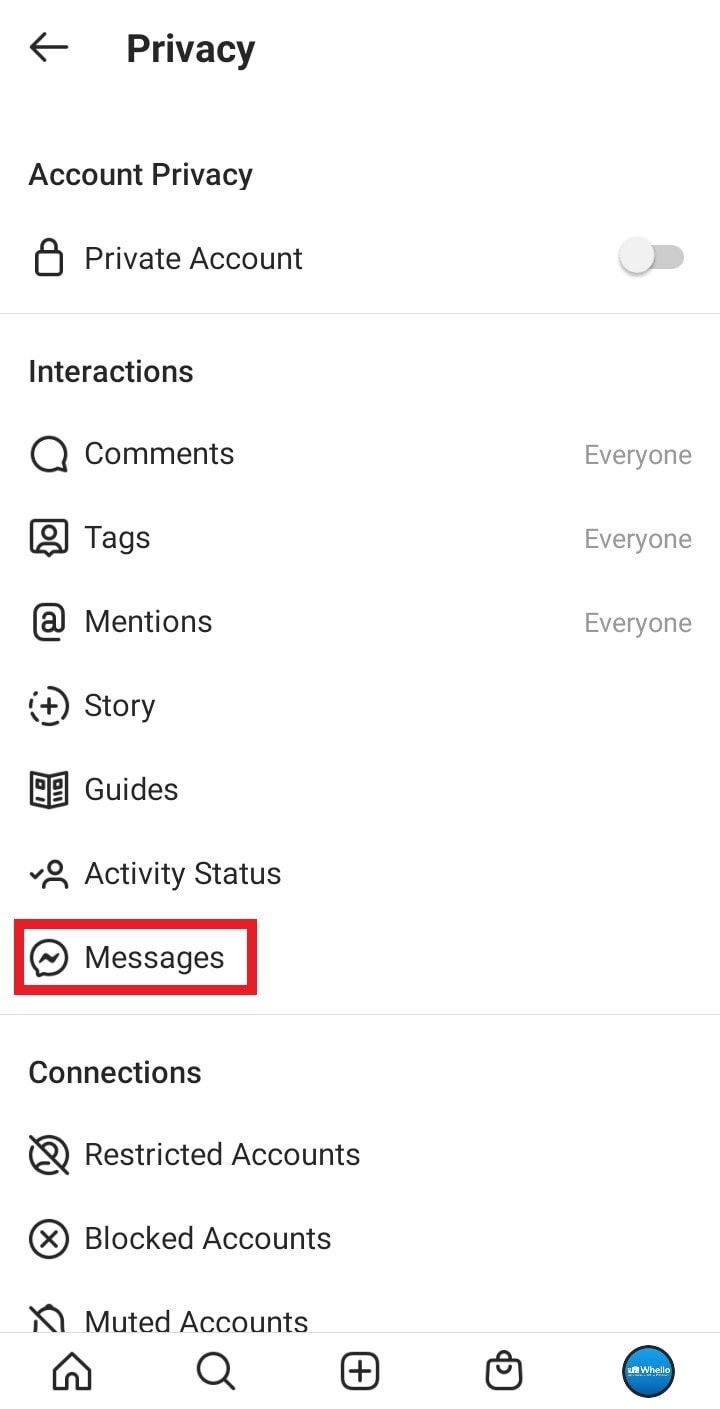Switch to the Shop tab
This screenshot has width=720, height=1409.
point(504,1371)
